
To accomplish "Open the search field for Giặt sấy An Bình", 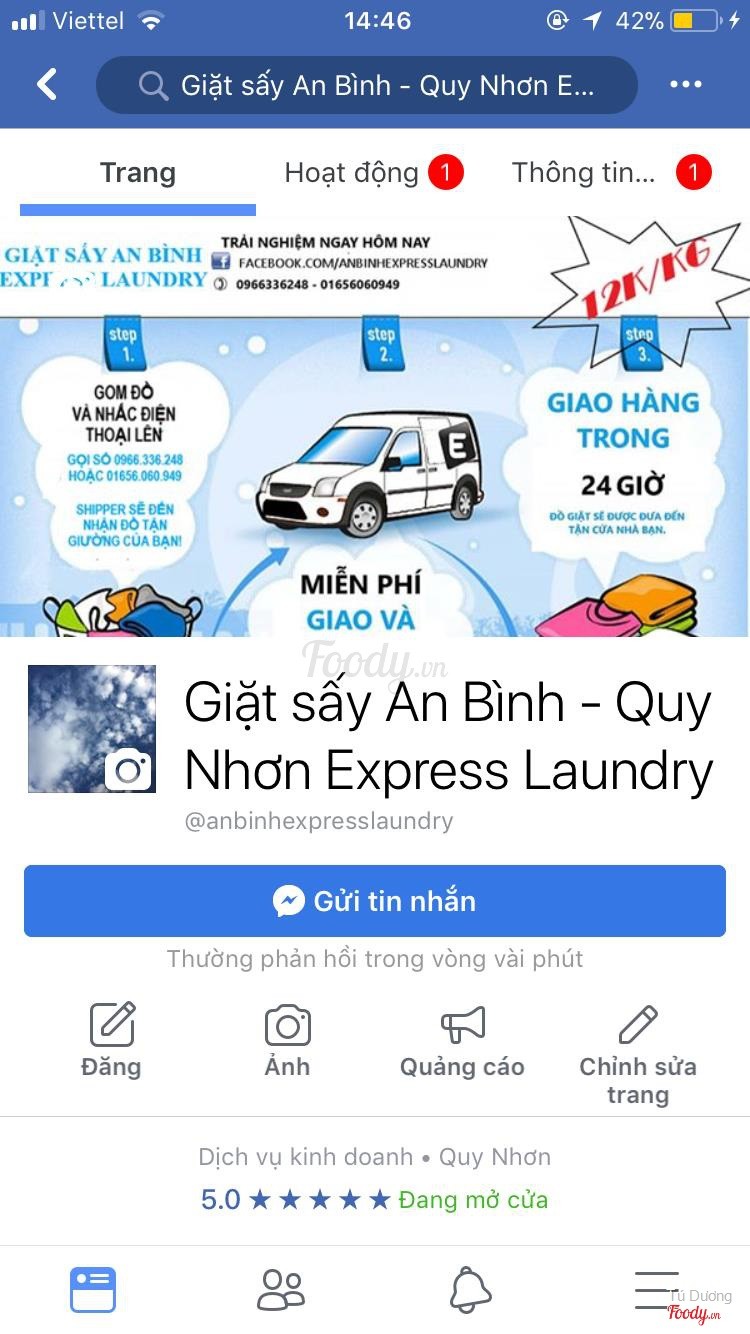I will tap(366, 85).
